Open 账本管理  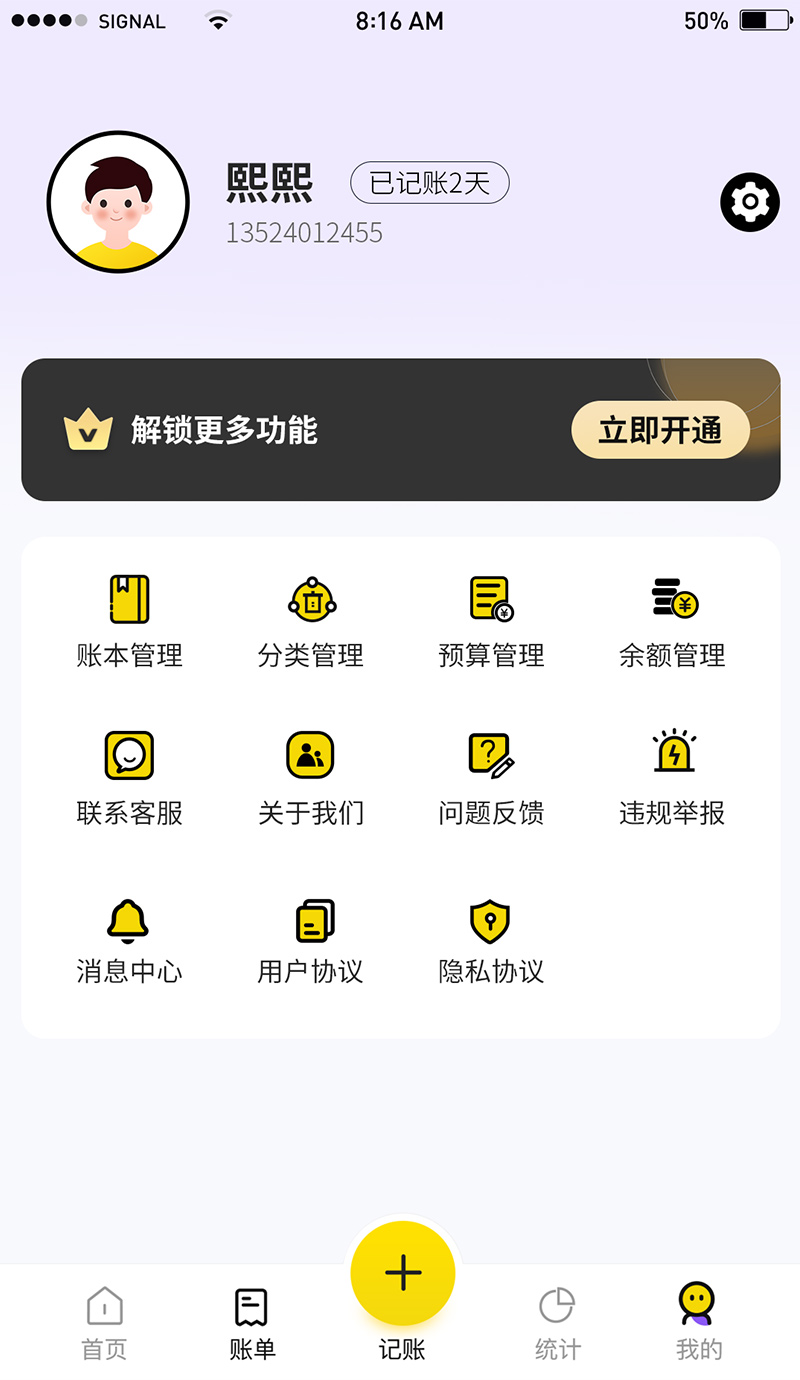[x=130, y=622]
